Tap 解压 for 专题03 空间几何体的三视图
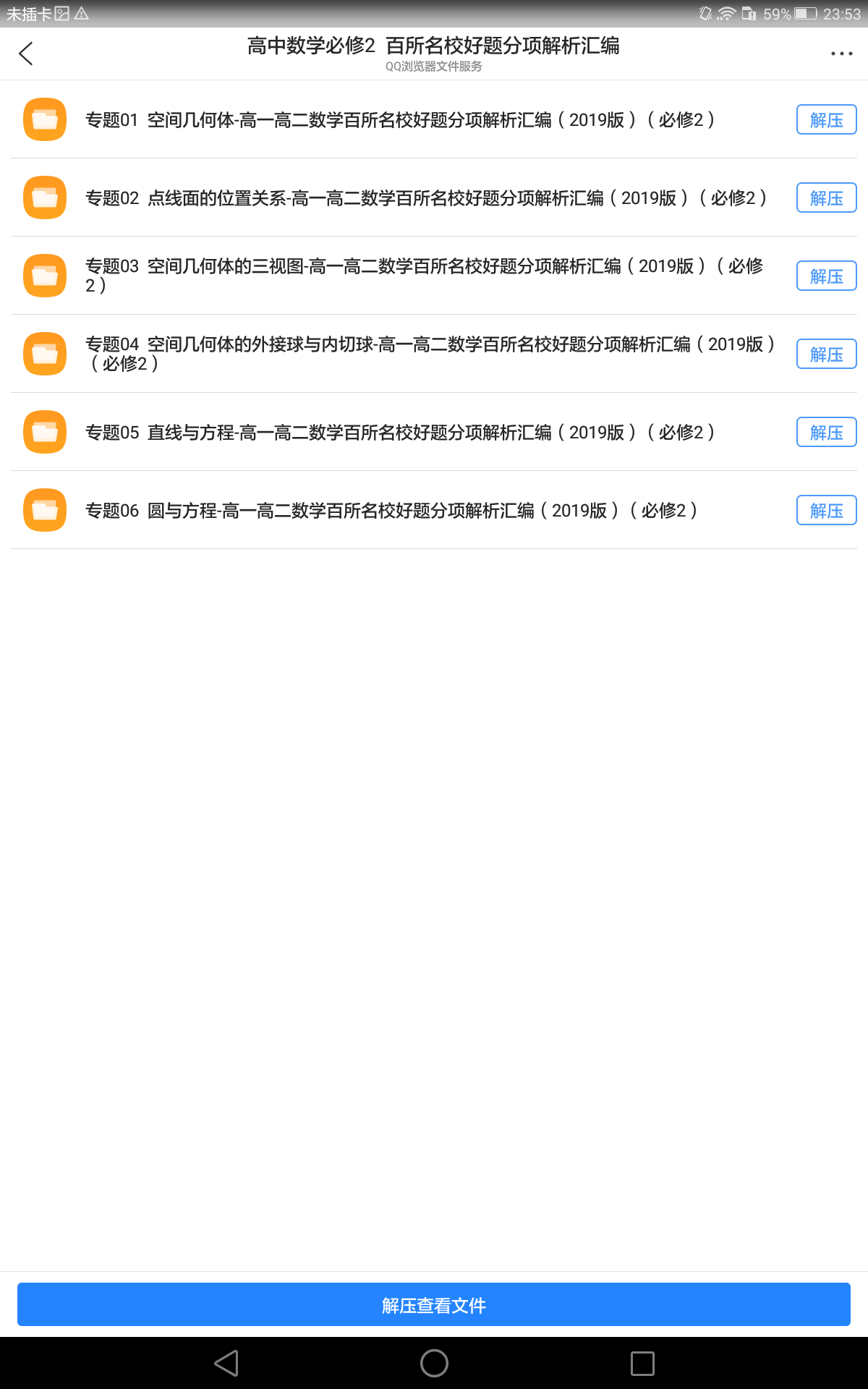Viewport: 868px width, 1389px height. pos(826,276)
